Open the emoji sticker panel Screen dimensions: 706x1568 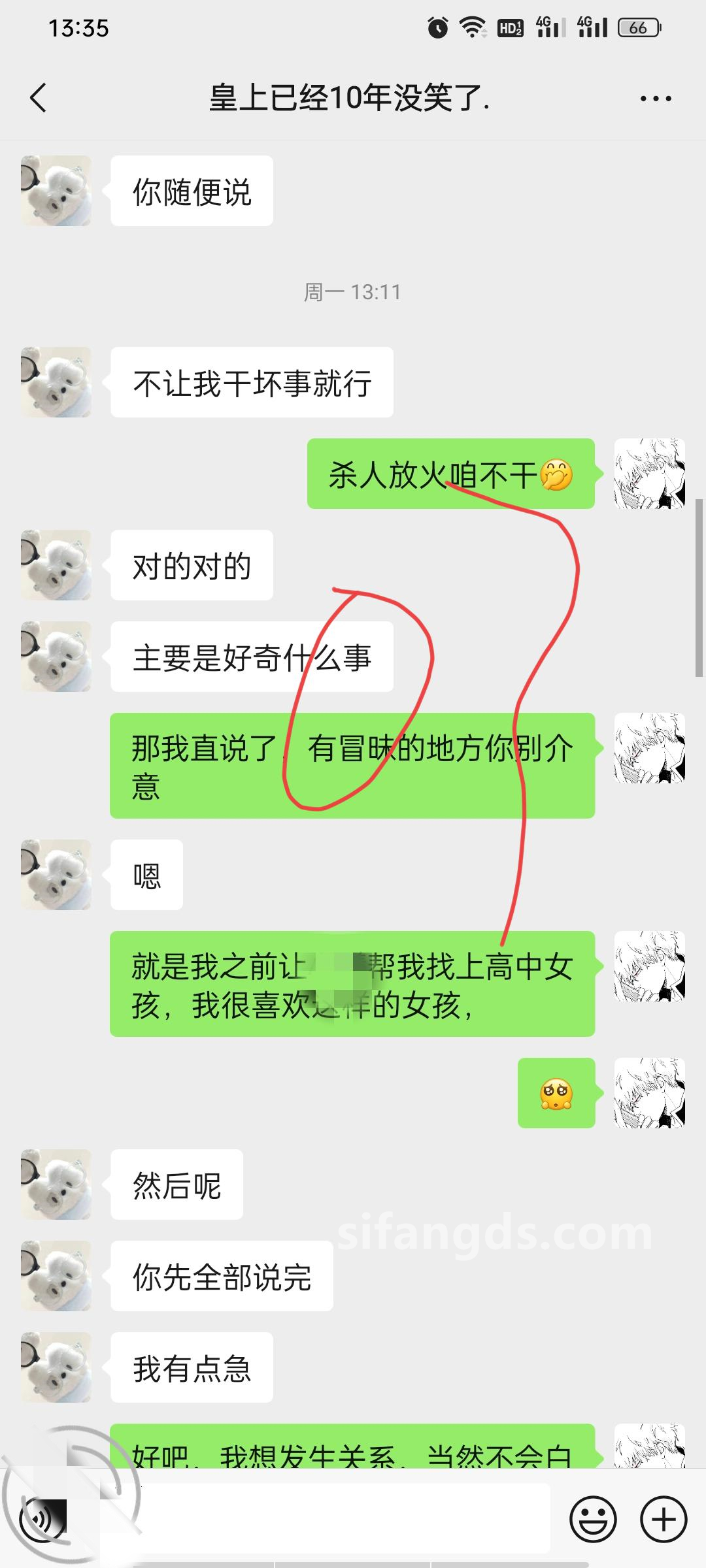[593, 1520]
